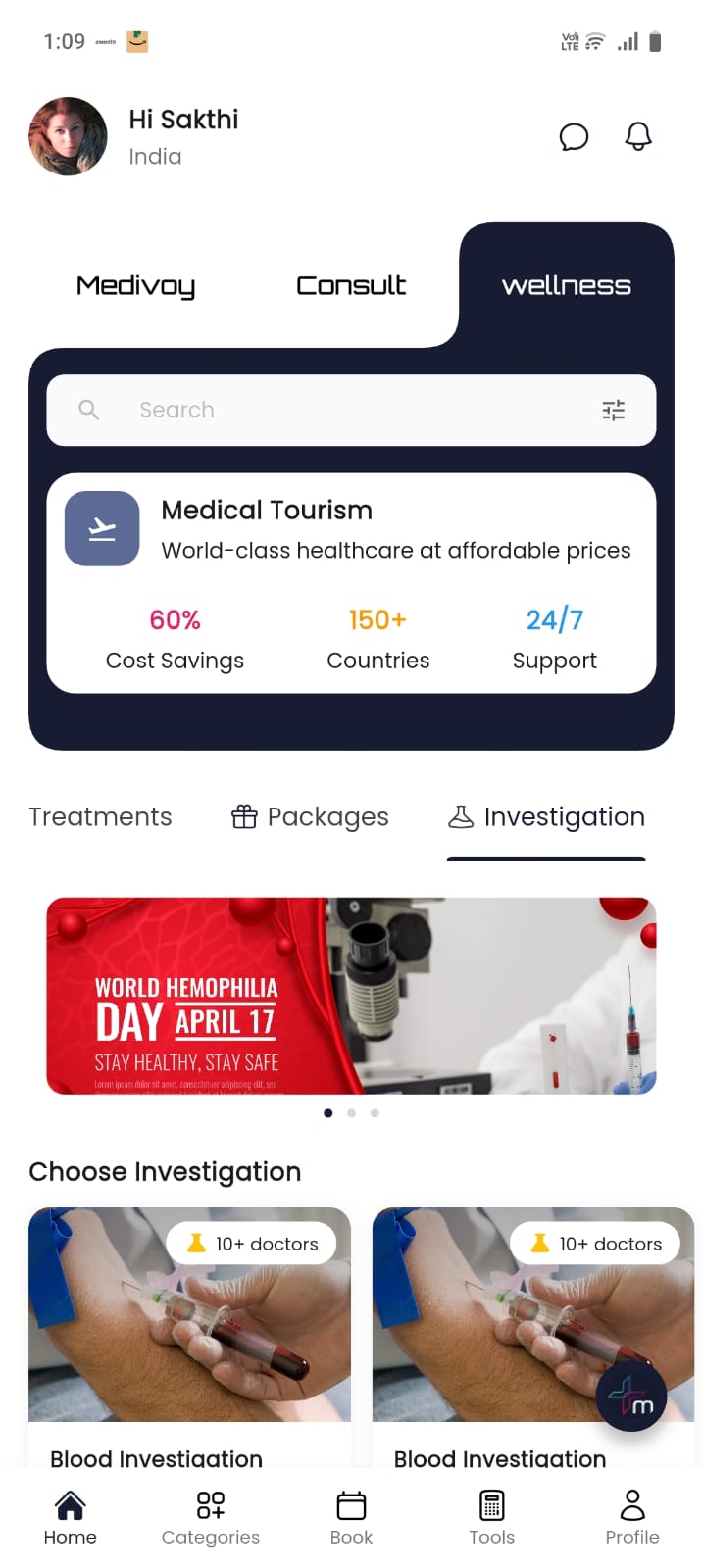Tap Sakthi's profile picture
Image resolution: width=703 pixels, height=1568 pixels.
[68, 136]
